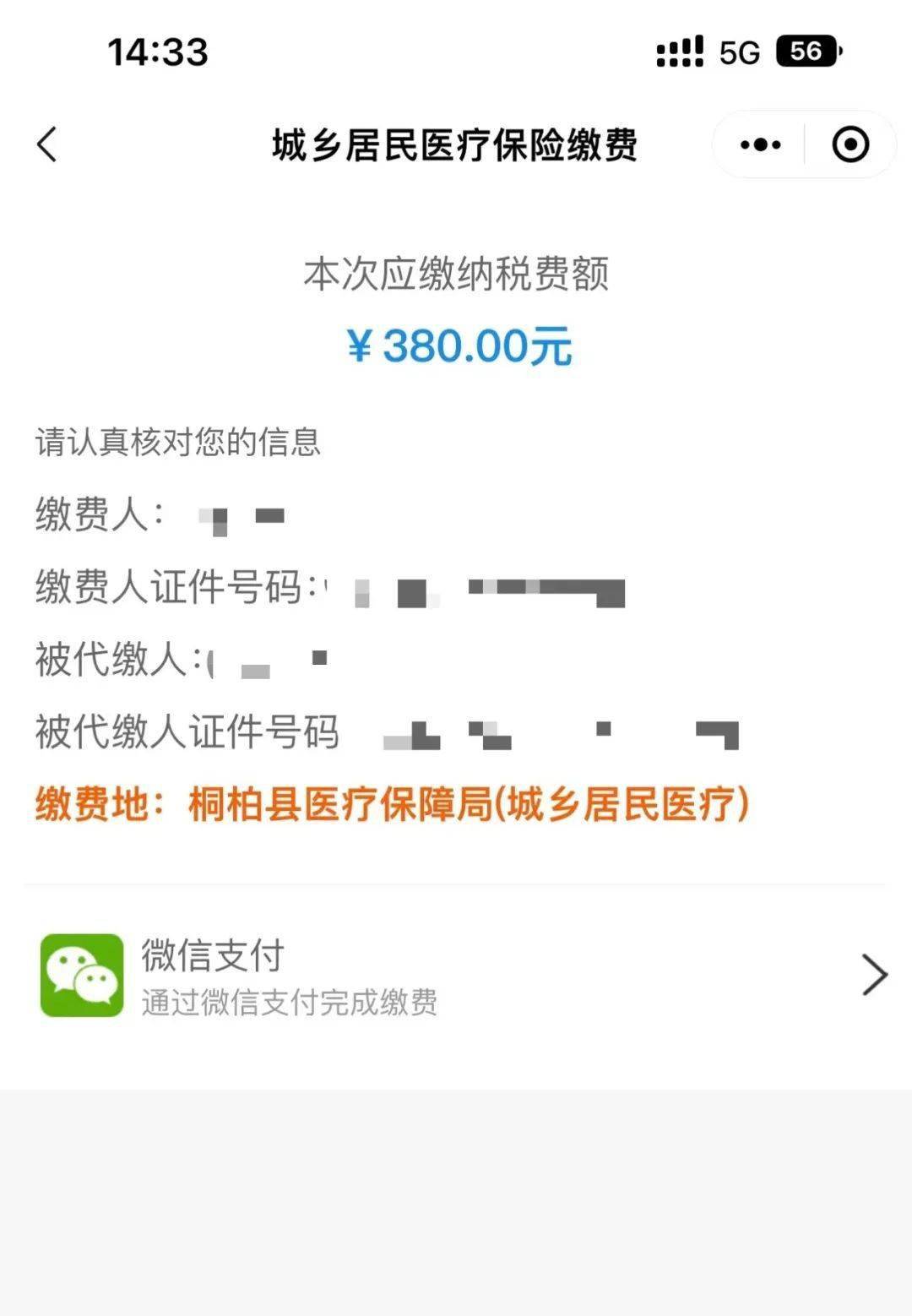Go back using the top-left arrow
The image size is (912, 1316).
pos(47,144)
